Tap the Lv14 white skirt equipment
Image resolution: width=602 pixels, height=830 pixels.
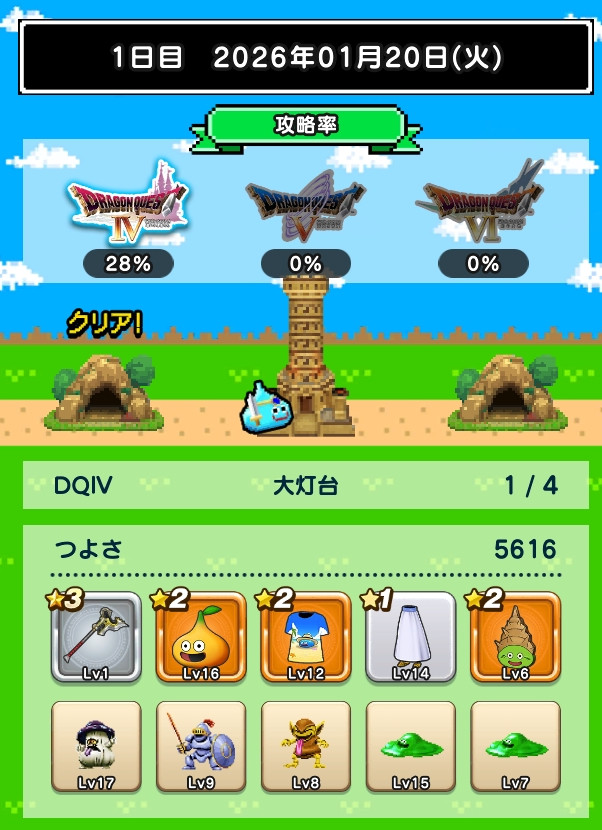click(411, 638)
